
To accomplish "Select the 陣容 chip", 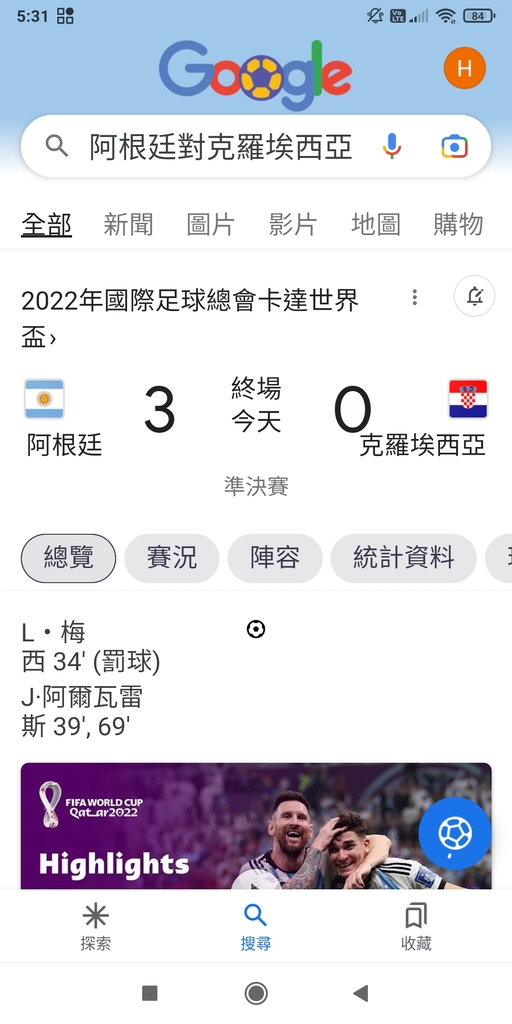I will 275,558.
